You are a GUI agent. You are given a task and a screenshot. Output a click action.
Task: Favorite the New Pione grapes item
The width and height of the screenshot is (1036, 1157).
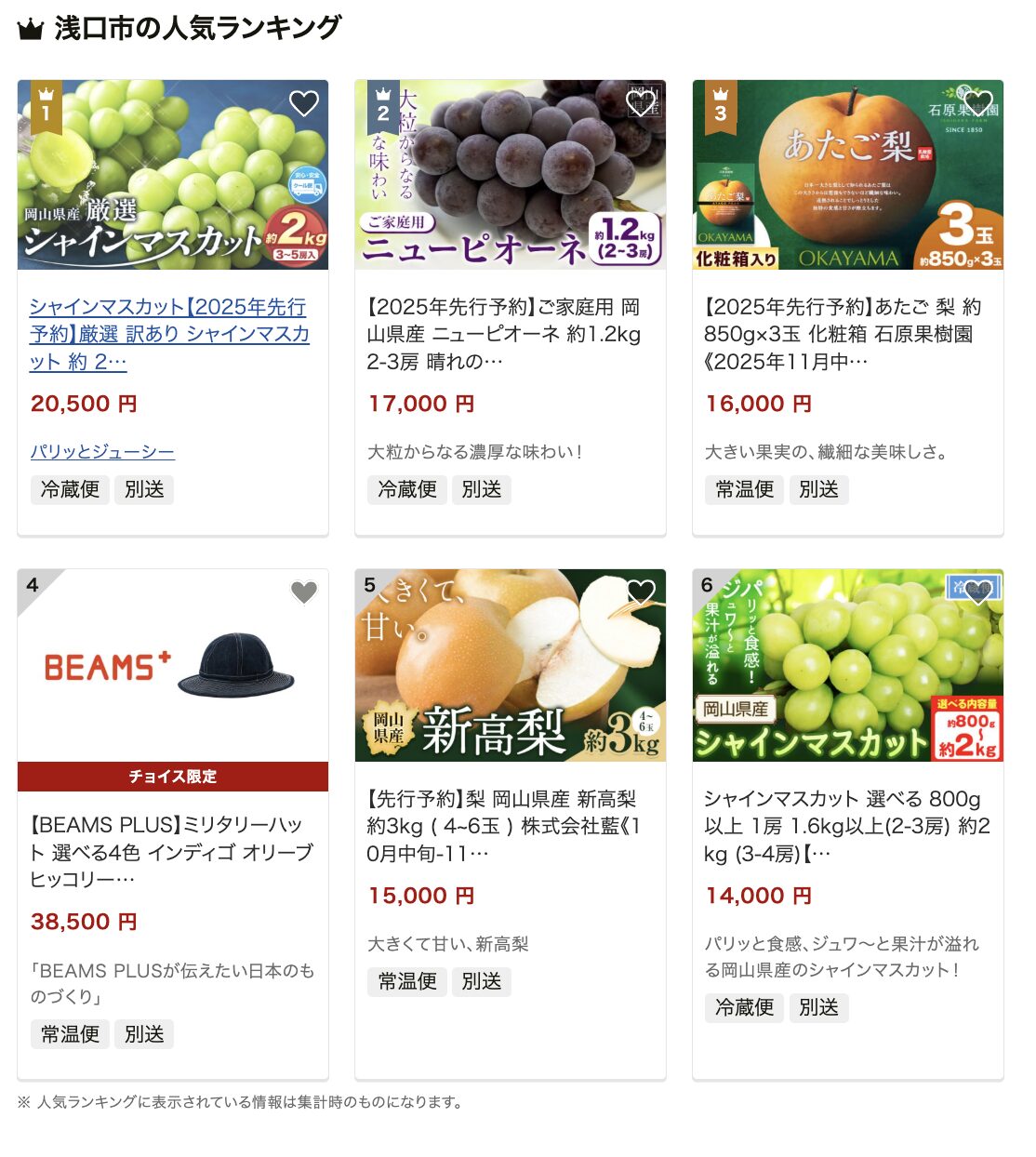[642, 103]
